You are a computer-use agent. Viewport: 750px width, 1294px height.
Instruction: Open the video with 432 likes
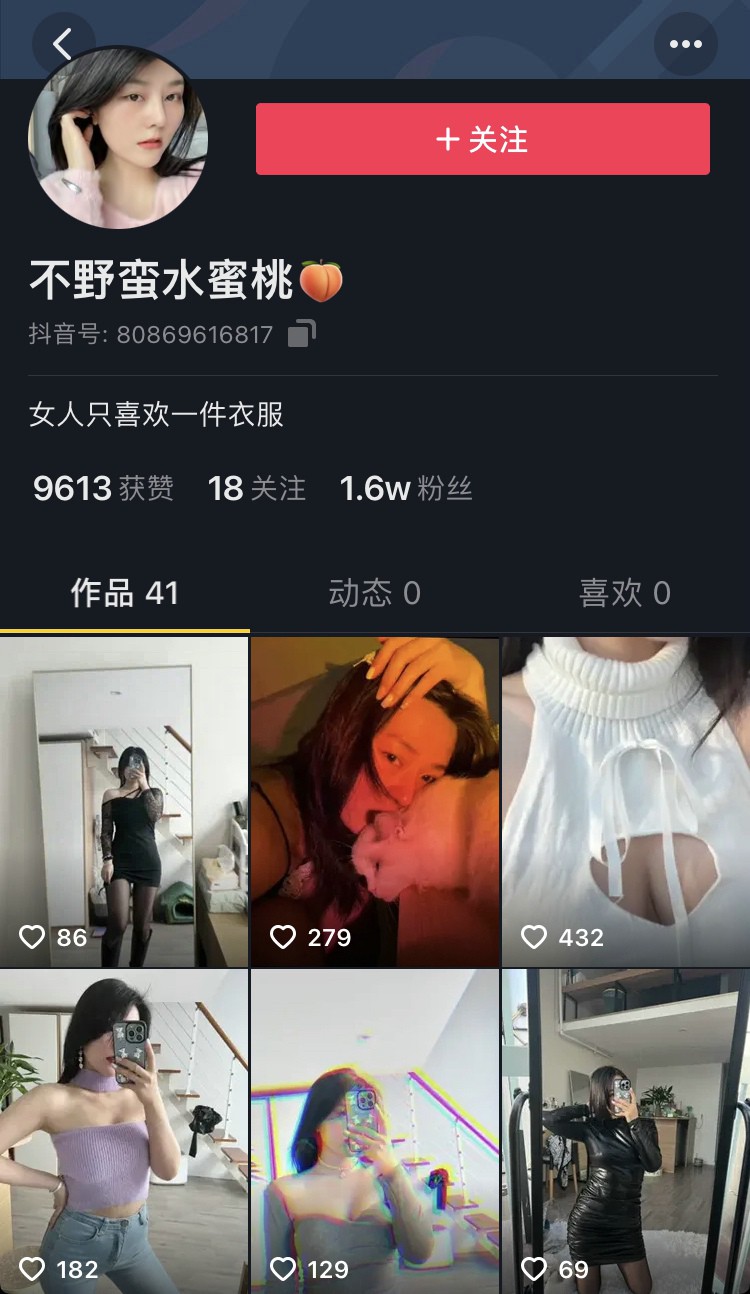coord(626,801)
